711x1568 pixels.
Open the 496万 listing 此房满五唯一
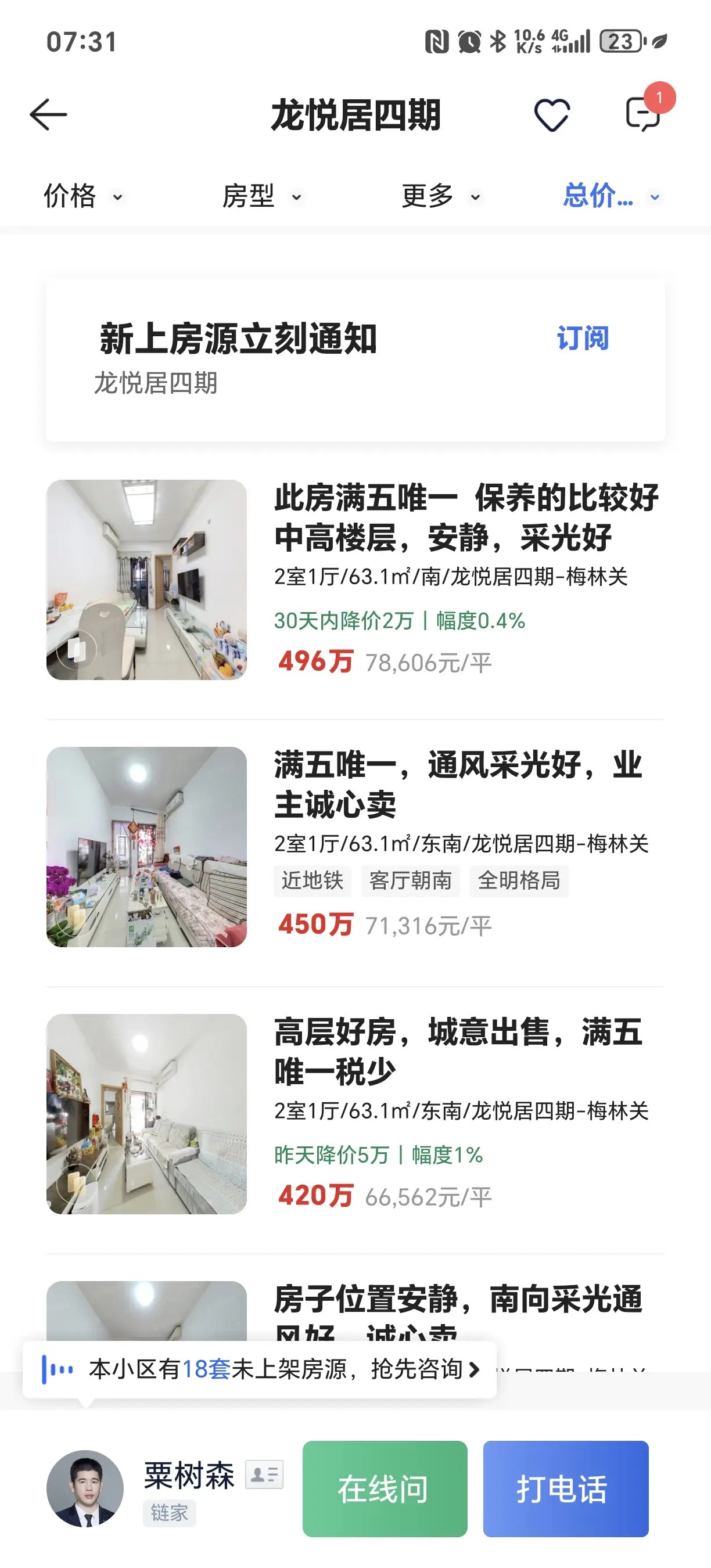[x=465, y=517]
